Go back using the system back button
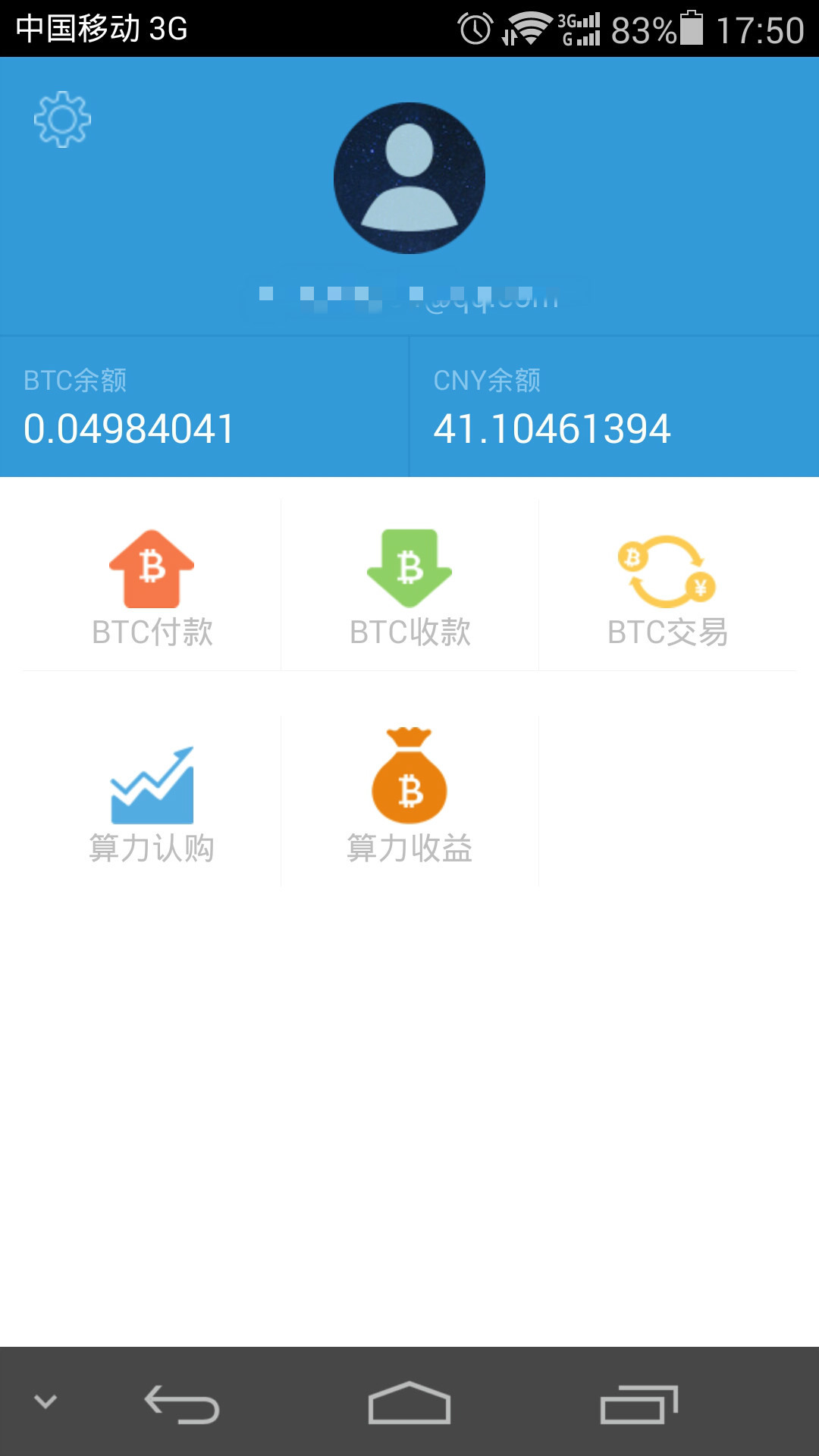 (x=182, y=1403)
